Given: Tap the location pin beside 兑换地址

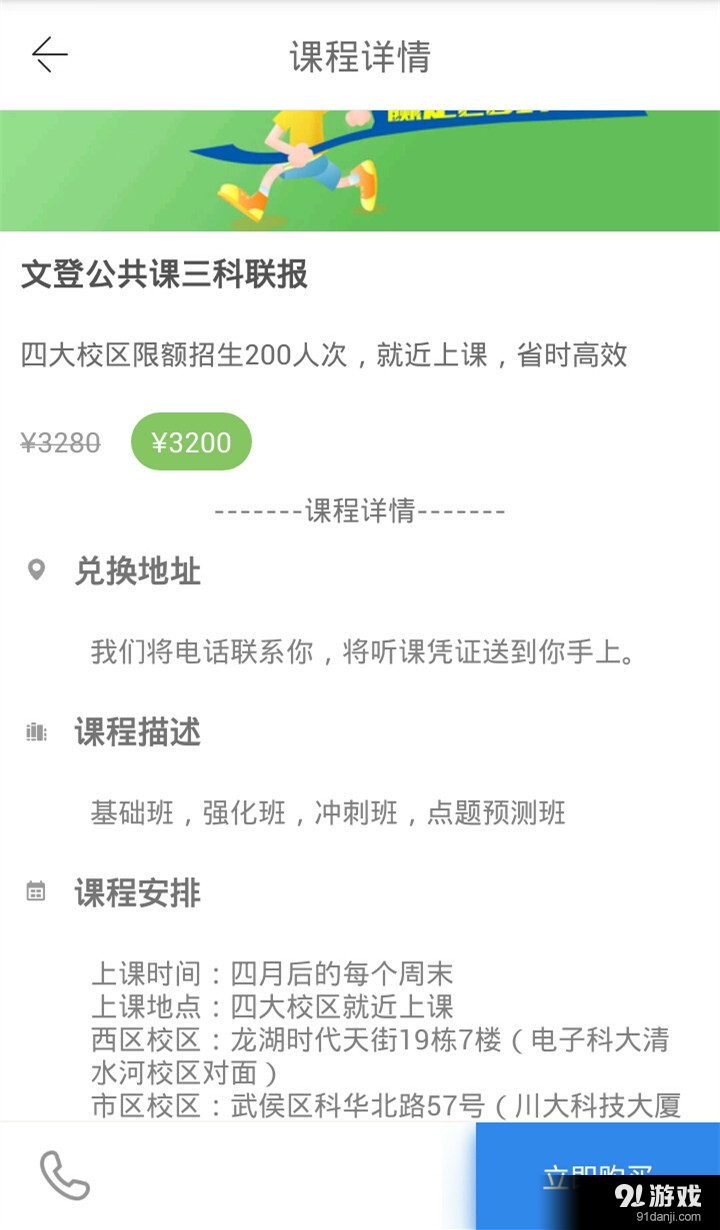Looking at the screenshot, I should click(x=36, y=570).
